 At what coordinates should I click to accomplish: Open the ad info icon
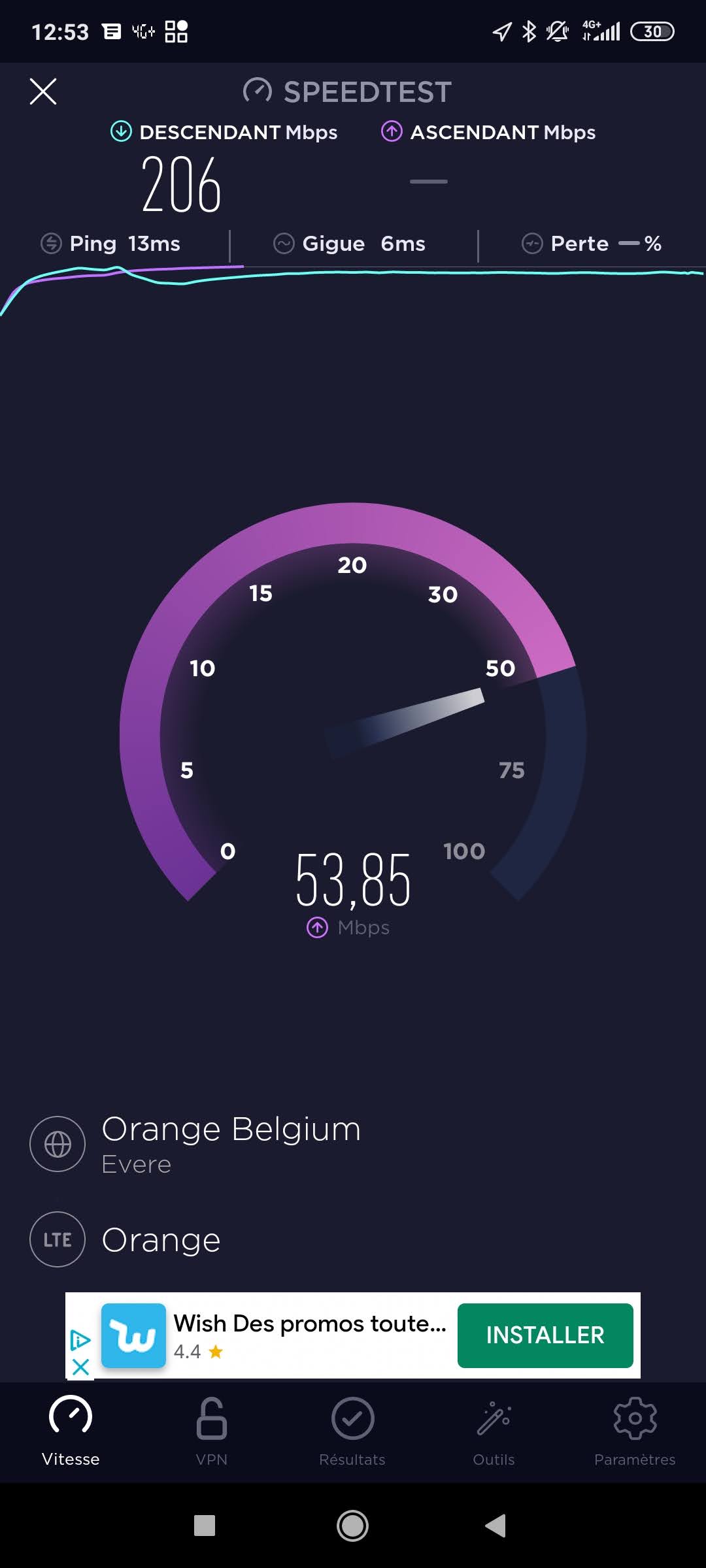pyautogui.click(x=80, y=1340)
